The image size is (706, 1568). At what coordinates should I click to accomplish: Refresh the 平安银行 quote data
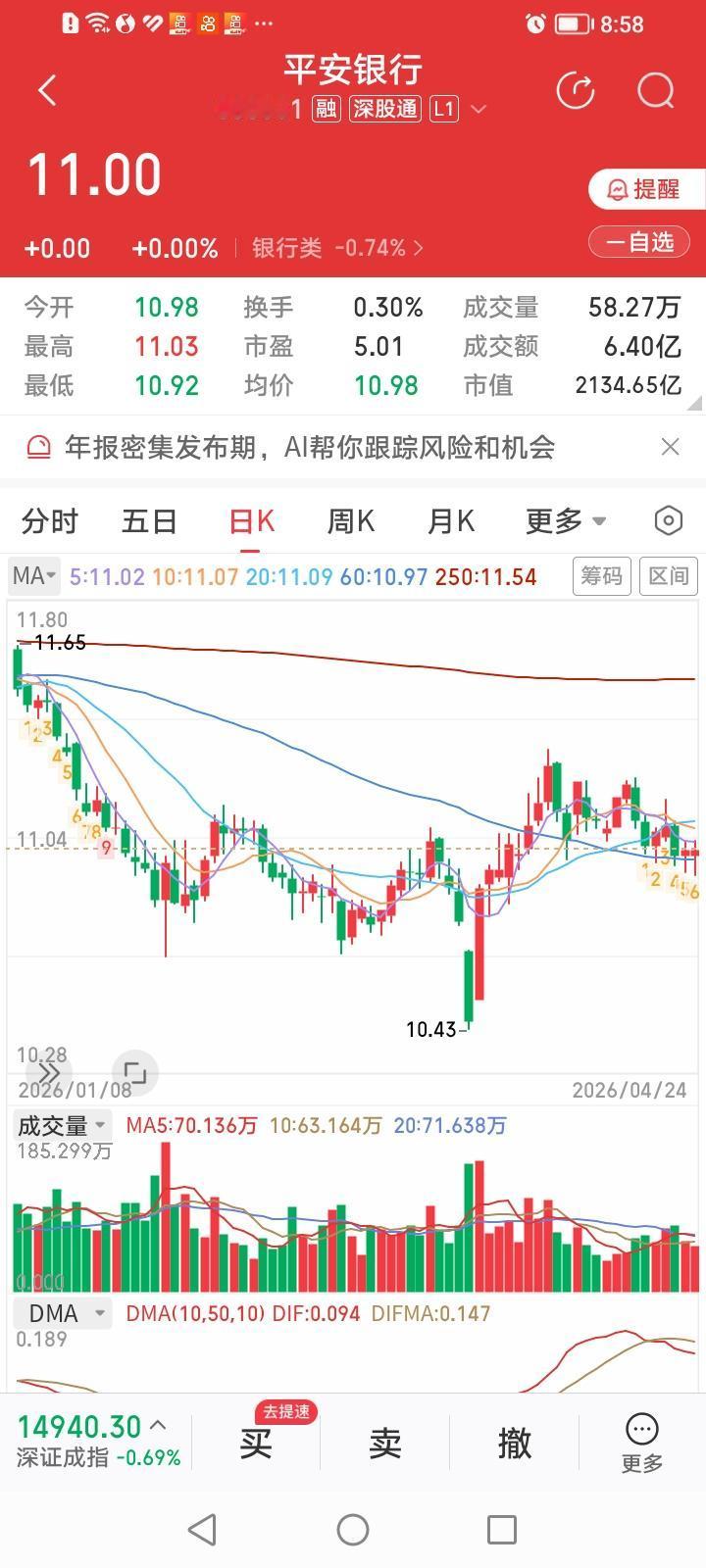[577, 89]
